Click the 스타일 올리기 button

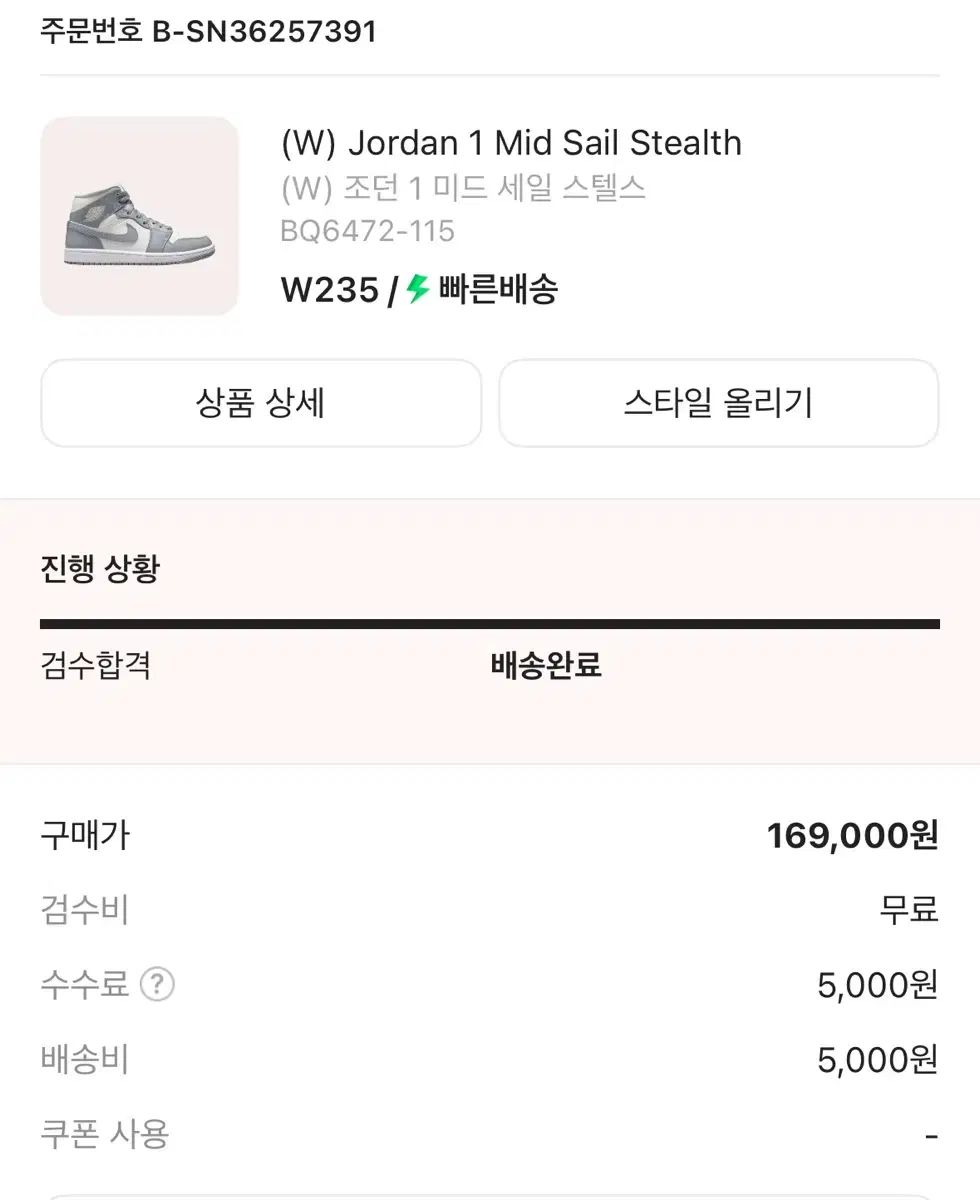[x=718, y=402]
